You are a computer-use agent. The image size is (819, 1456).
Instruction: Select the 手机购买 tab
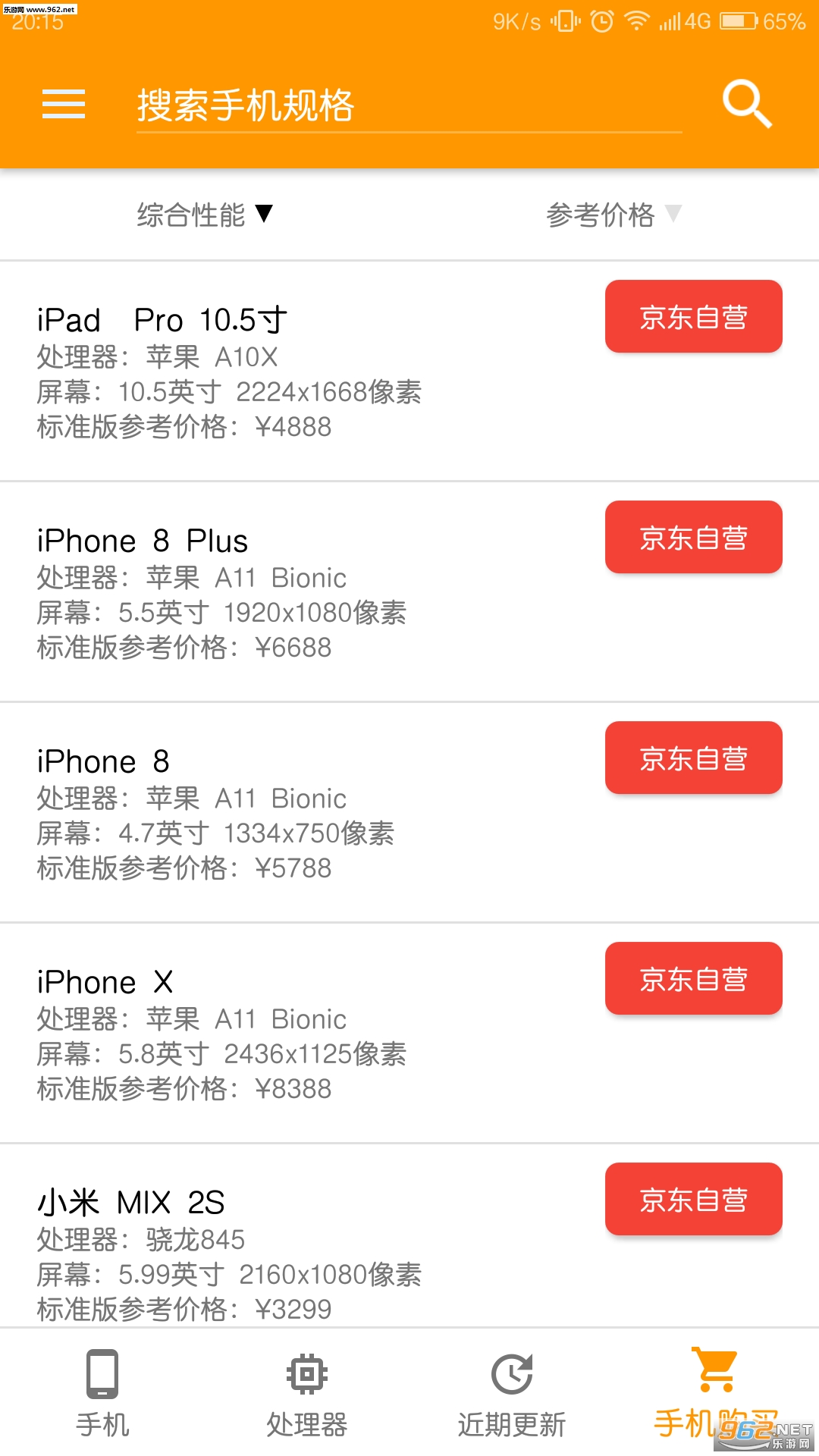coord(716,1392)
